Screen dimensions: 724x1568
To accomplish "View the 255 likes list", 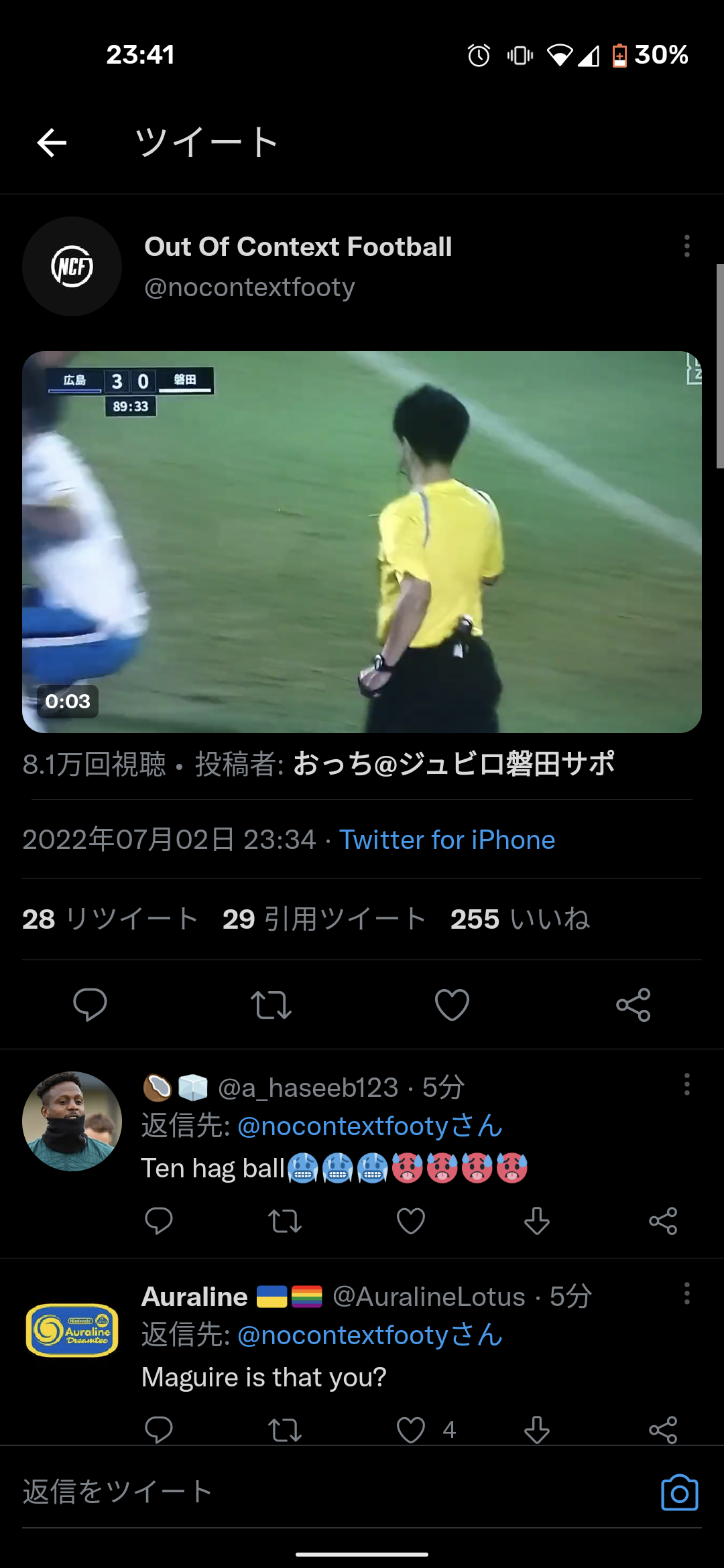I will 520,919.
